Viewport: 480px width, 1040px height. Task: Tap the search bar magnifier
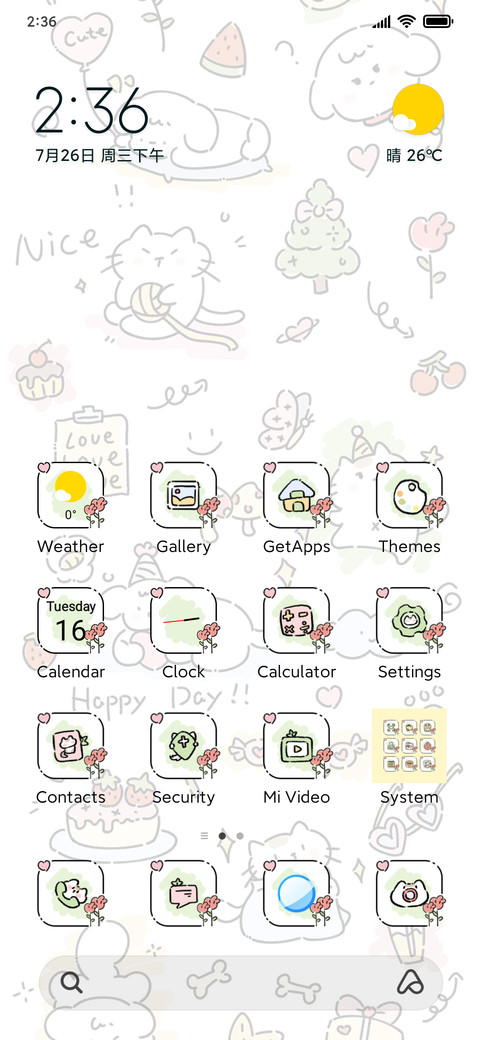pos(71,982)
